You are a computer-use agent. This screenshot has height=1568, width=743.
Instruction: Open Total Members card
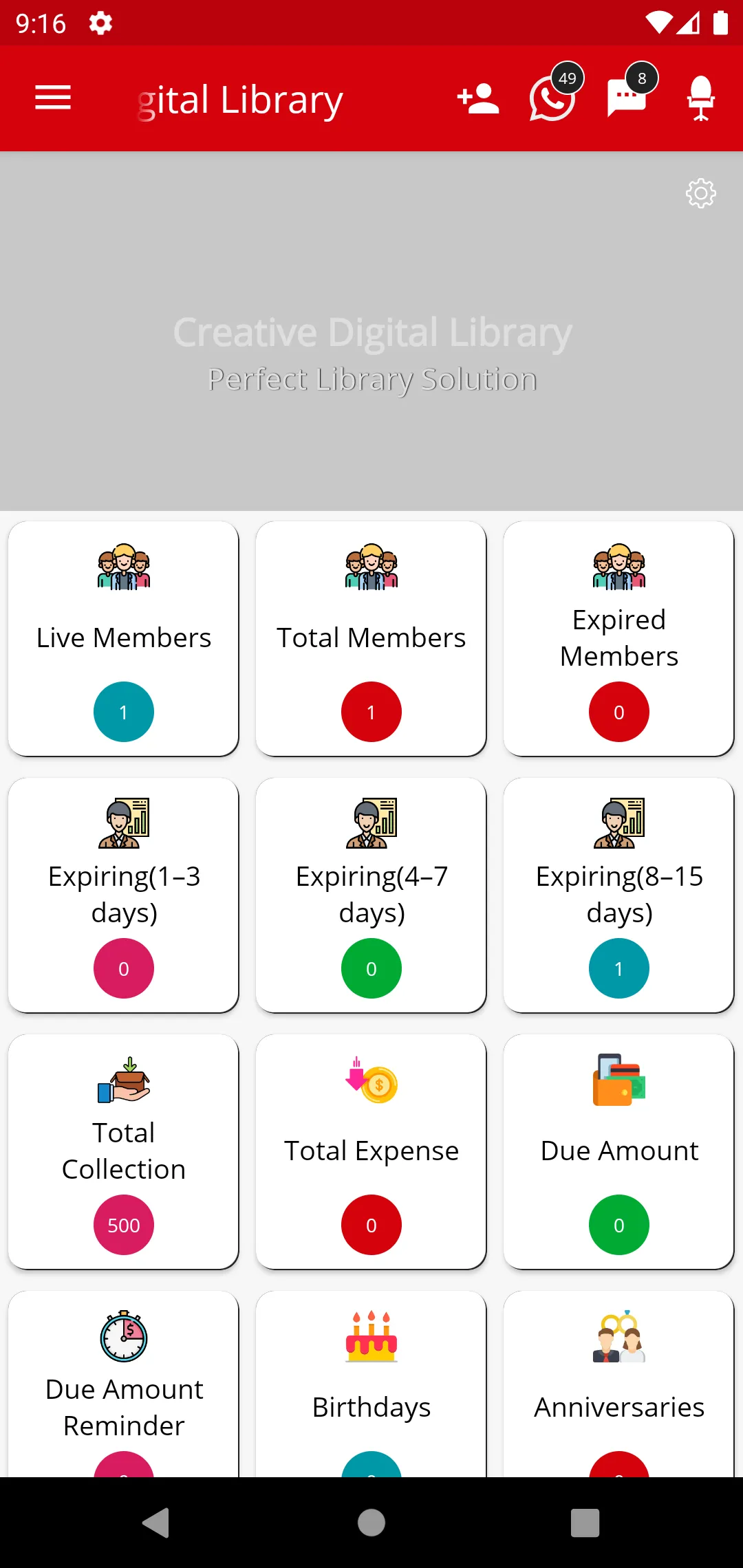pos(371,638)
